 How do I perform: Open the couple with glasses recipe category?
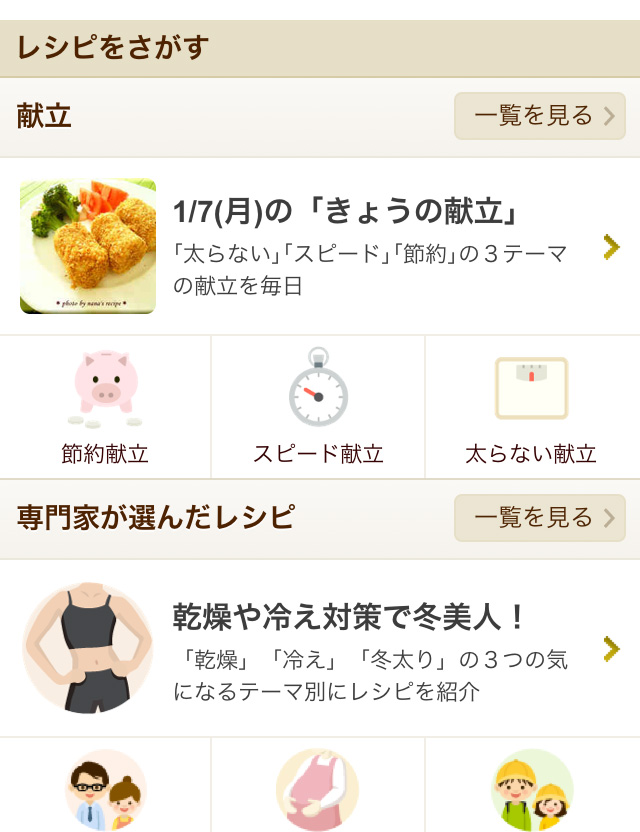click(x=105, y=788)
